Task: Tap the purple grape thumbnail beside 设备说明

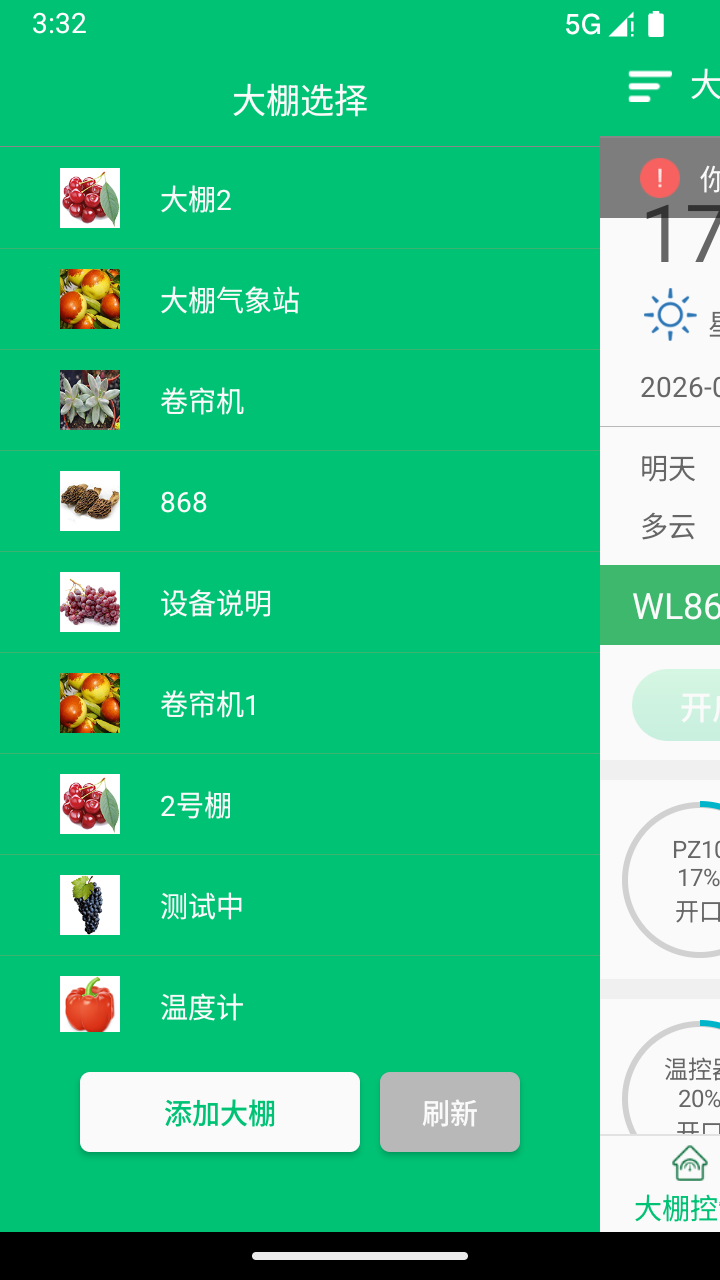Action: pos(89,602)
